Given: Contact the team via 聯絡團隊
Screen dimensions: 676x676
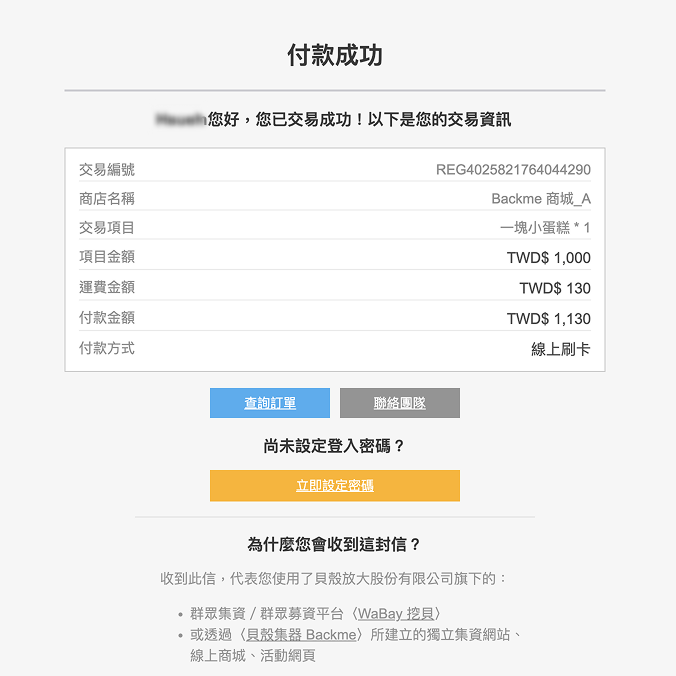Looking at the screenshot, I should pyautogui.click(x=400, y=403).
